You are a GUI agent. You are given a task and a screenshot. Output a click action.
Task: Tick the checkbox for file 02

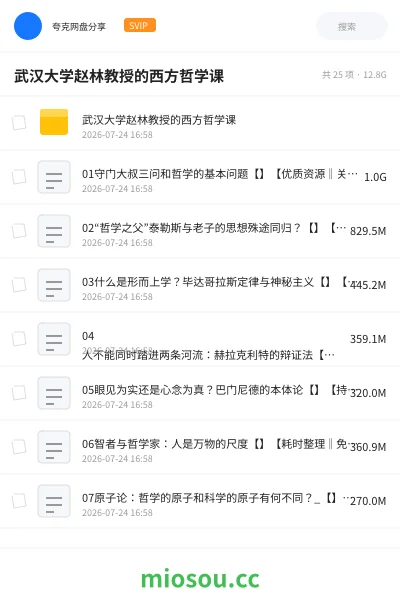(19, 231)
